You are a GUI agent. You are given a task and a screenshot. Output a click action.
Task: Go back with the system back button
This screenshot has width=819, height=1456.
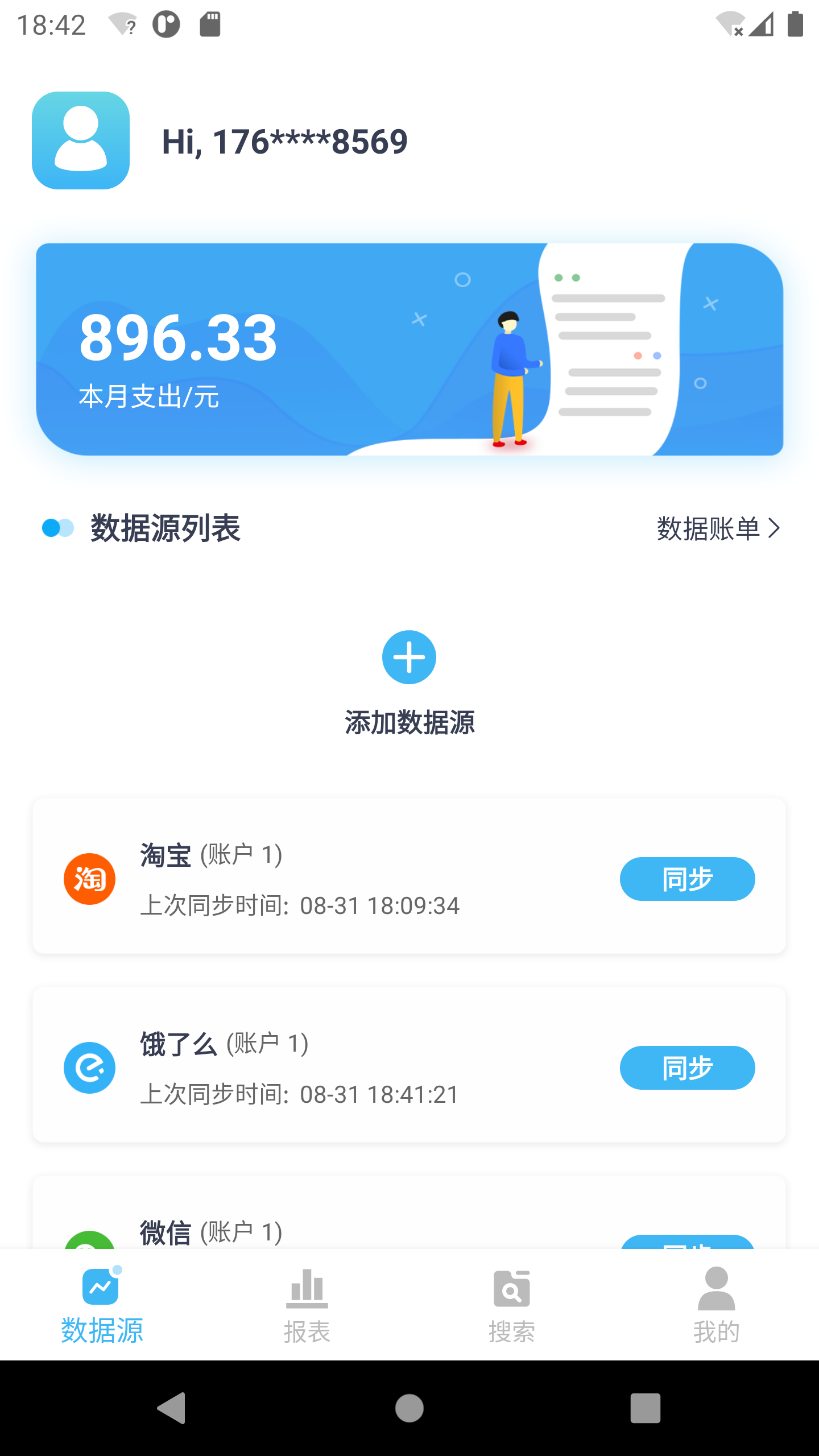pyautogui.click(x=172, y=1408)
